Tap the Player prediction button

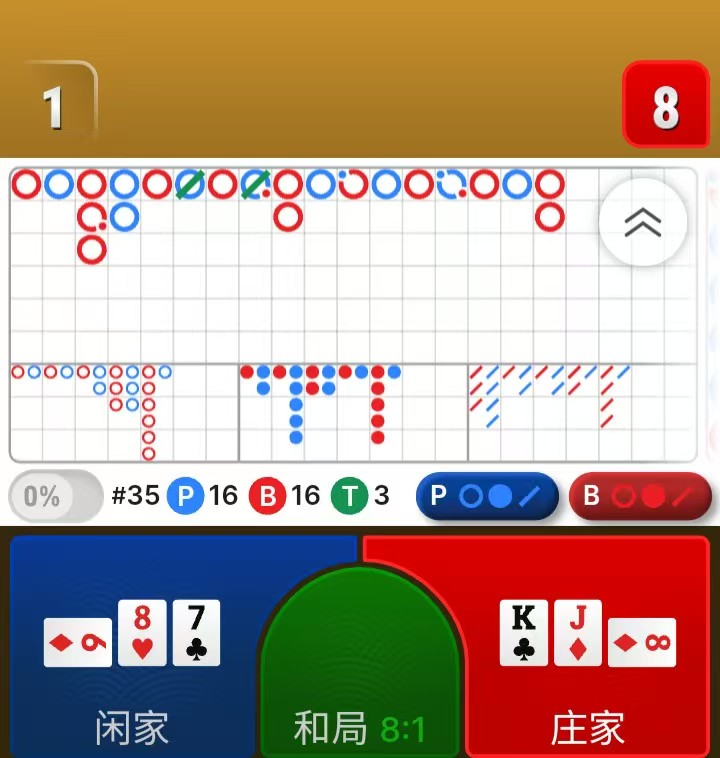point(487,496)
